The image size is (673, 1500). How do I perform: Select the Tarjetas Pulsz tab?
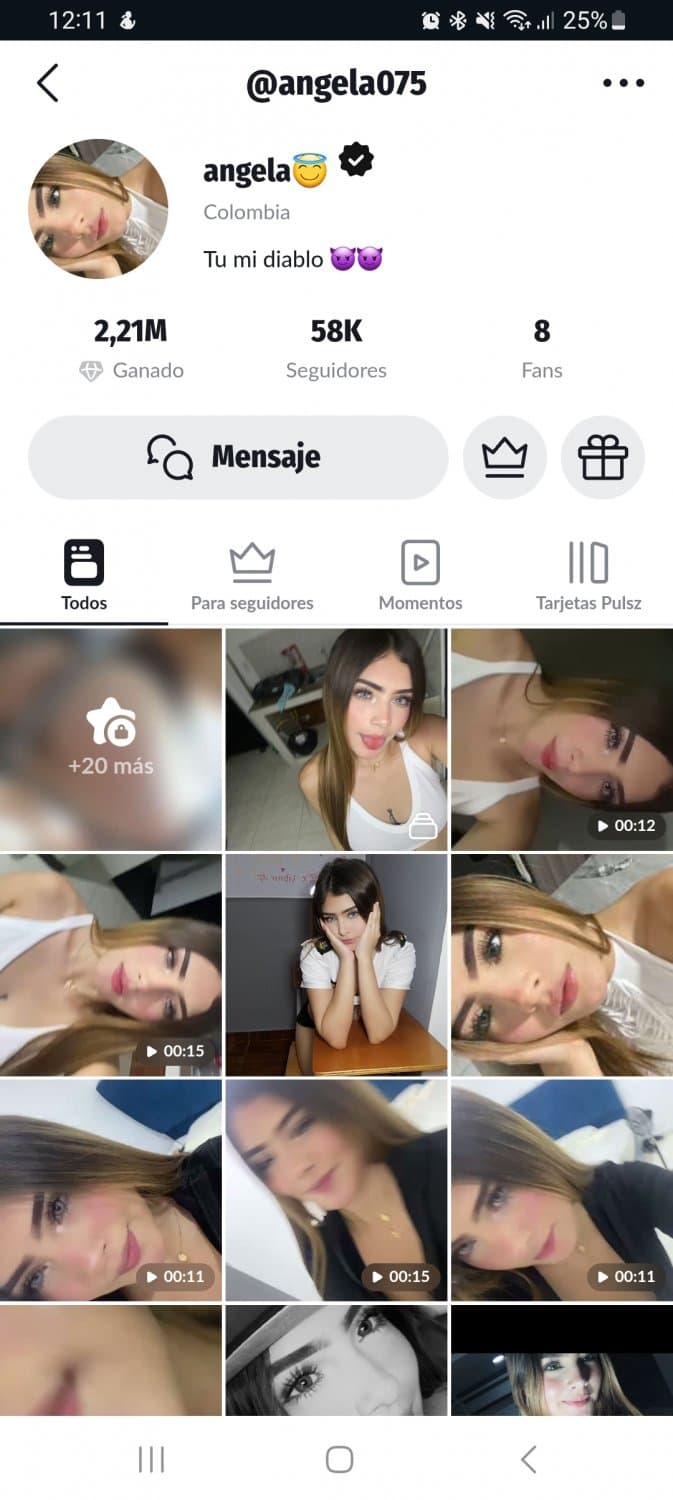(x=588, y=577)
